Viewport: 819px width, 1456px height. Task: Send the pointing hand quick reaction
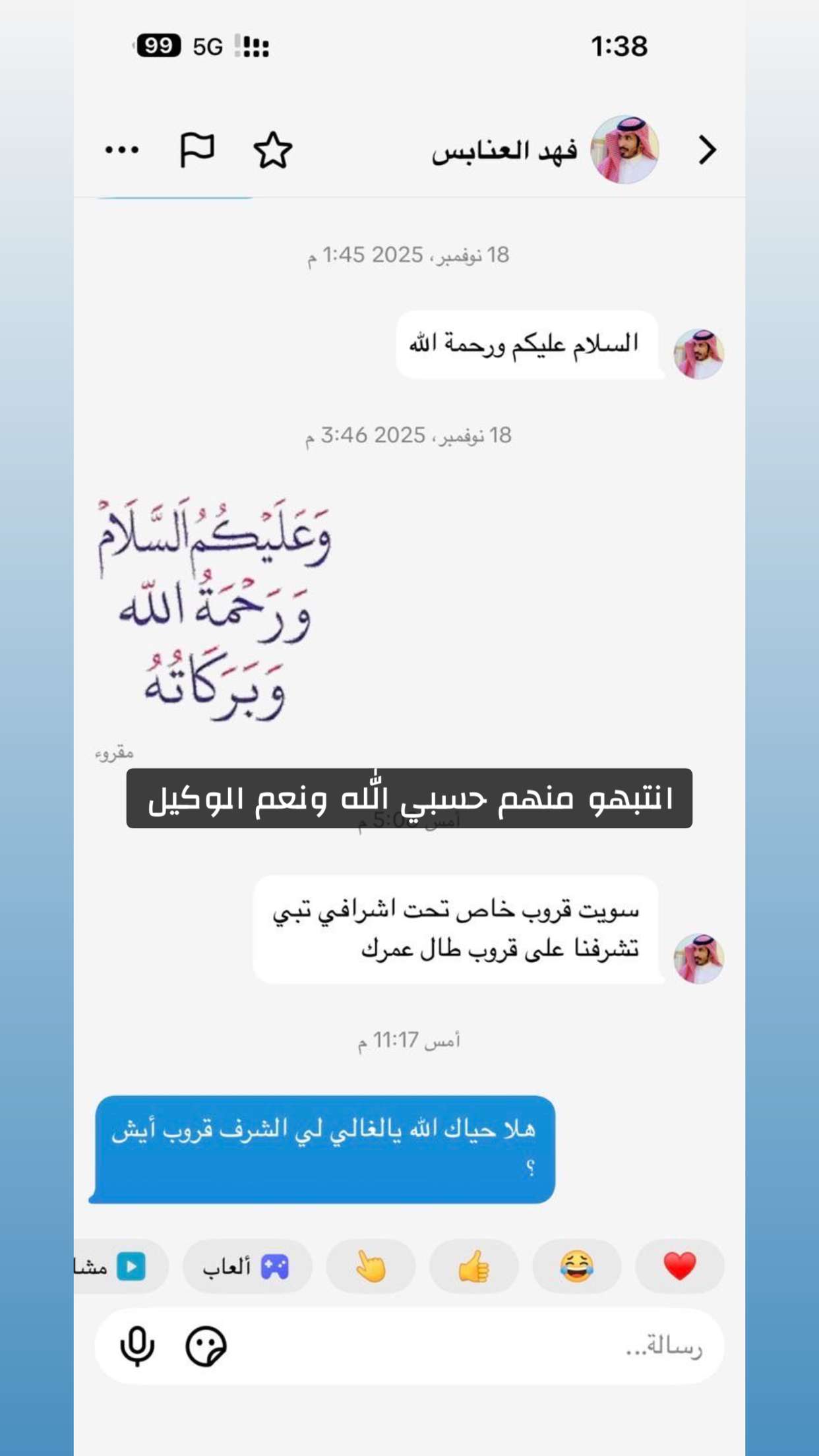click(371, 1266)
